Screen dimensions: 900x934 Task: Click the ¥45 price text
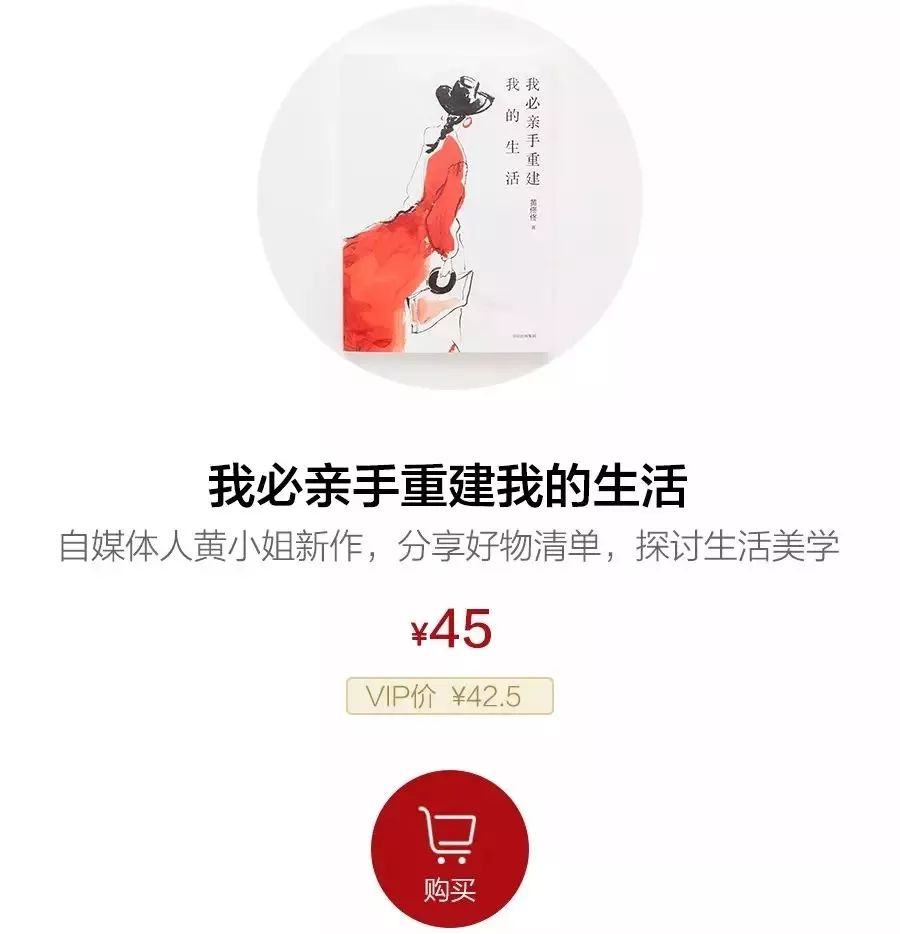(452, 629)
